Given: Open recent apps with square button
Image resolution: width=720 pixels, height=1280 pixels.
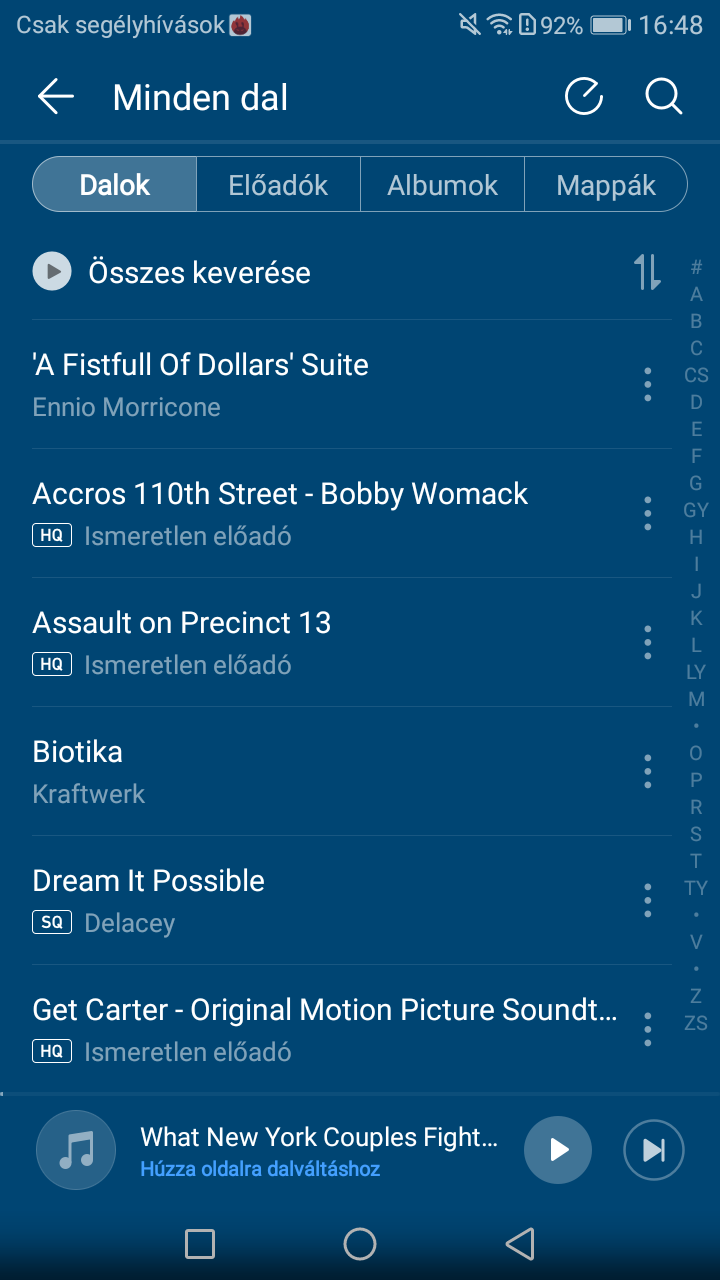Looking at the screenshot, I should click(x=200, y=1244).
